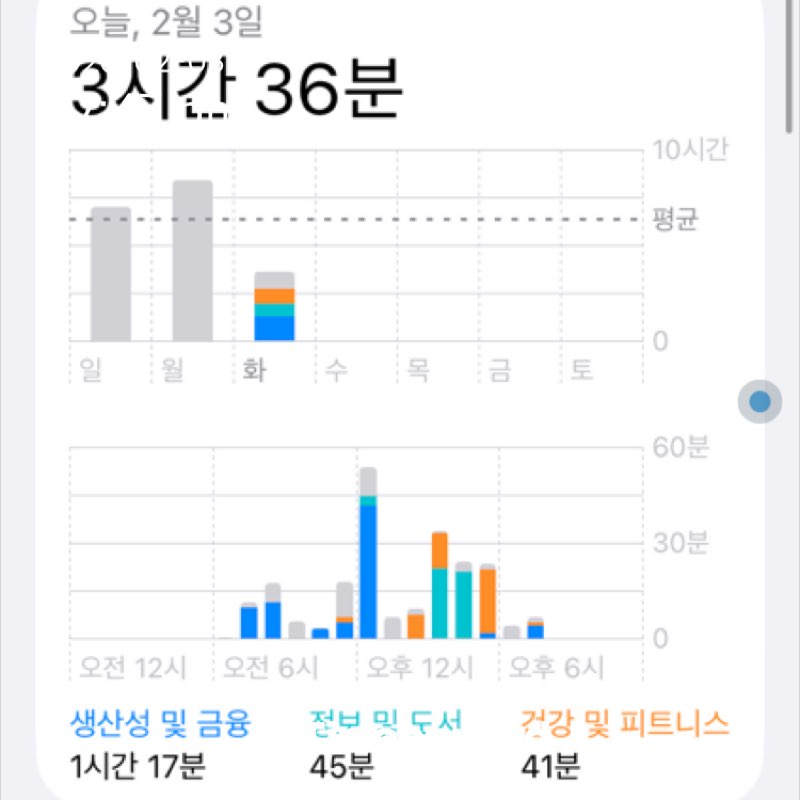Select the Sunday (일) bar in weekly chart
The height and width of the screenshot is (800, 800).
pos(111,274)
